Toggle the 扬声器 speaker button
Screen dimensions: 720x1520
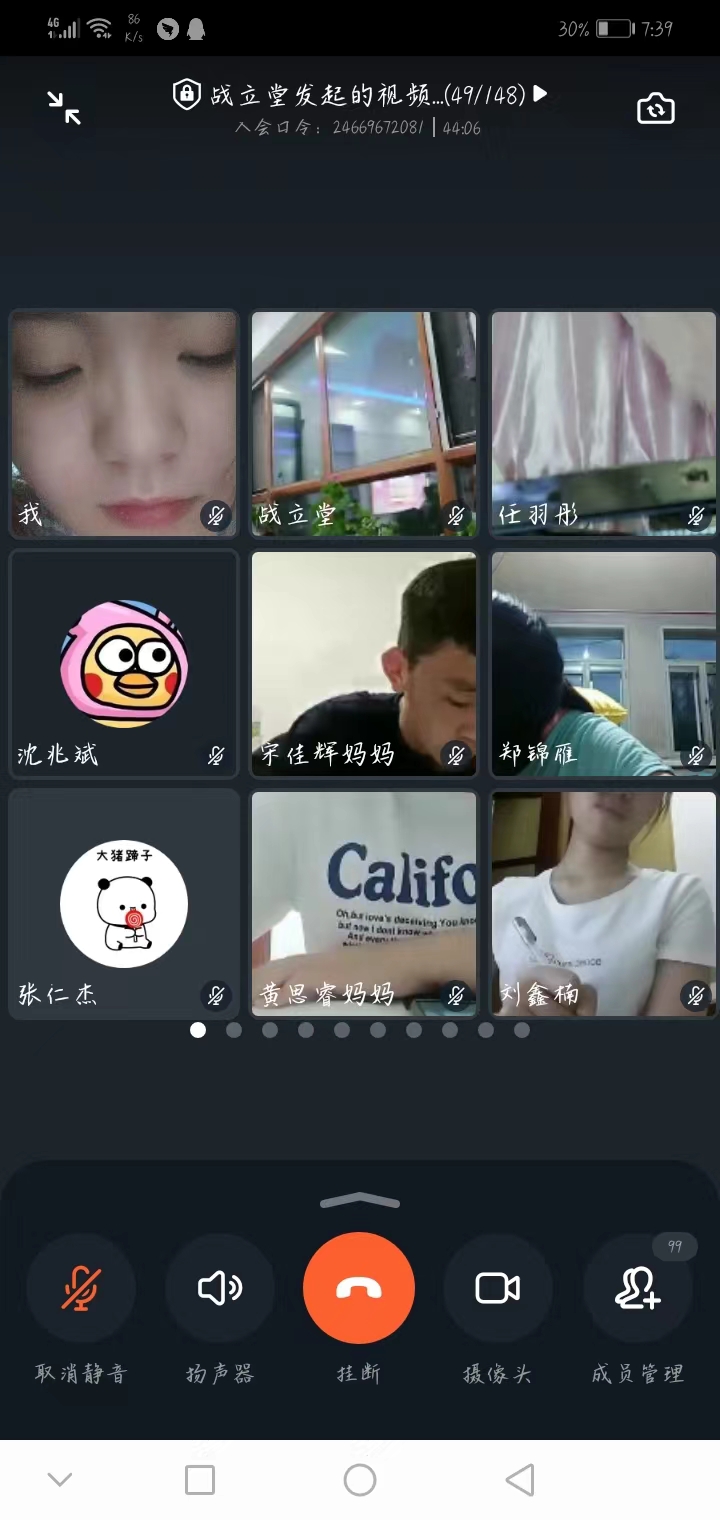[220, 1288]
